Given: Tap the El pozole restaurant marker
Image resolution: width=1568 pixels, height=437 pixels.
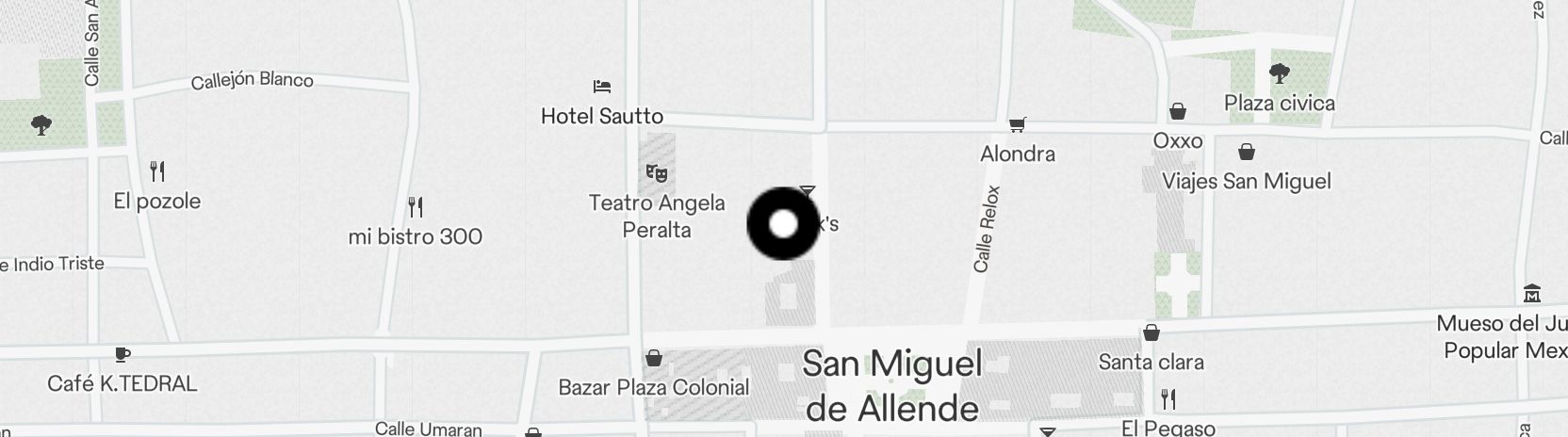Looking at the screenshot, I should (x=157, y=171).
